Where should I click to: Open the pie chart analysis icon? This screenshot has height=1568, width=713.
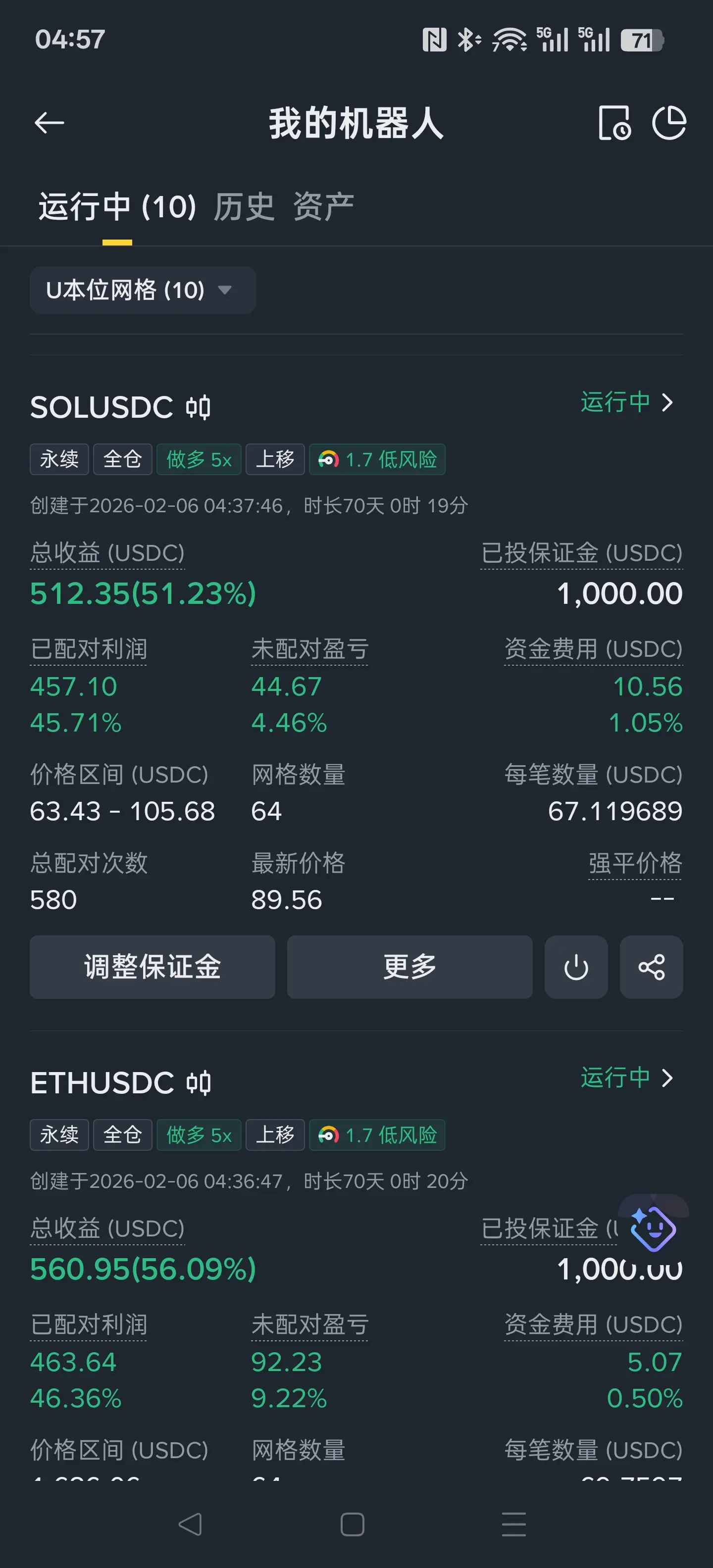click(669, 123)
